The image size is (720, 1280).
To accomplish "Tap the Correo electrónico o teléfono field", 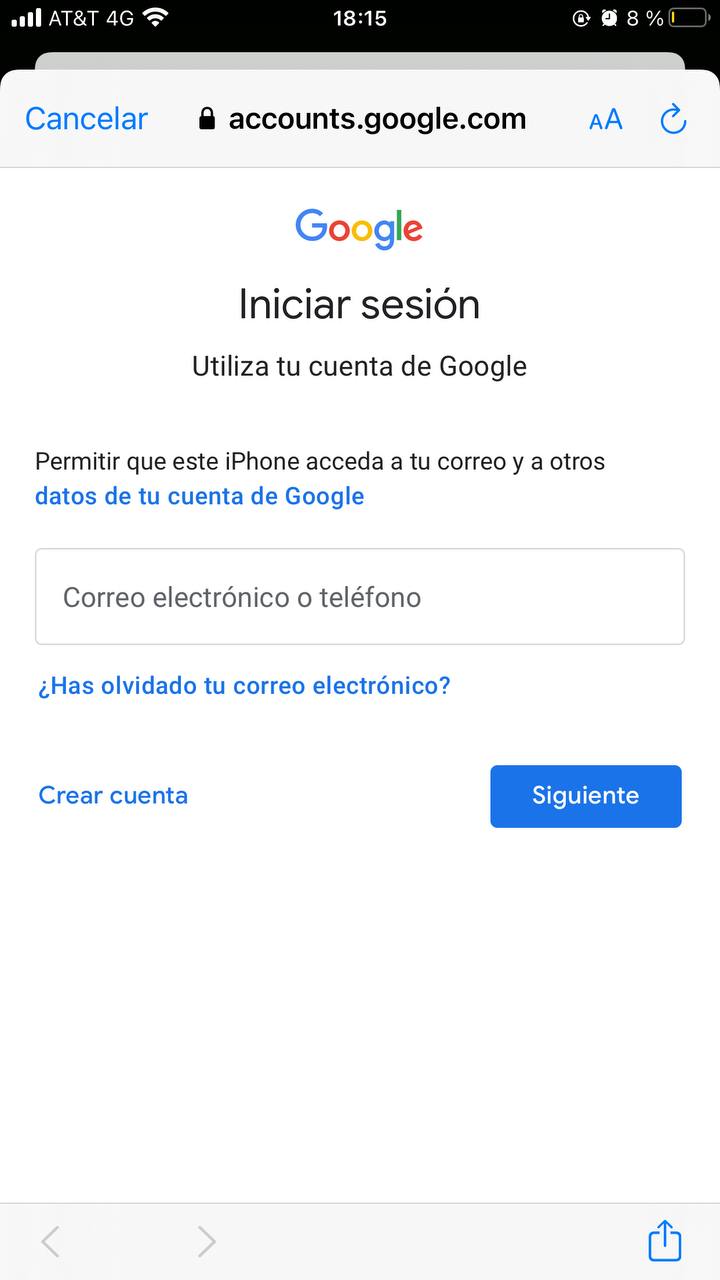I will click(x=359, y=596).
